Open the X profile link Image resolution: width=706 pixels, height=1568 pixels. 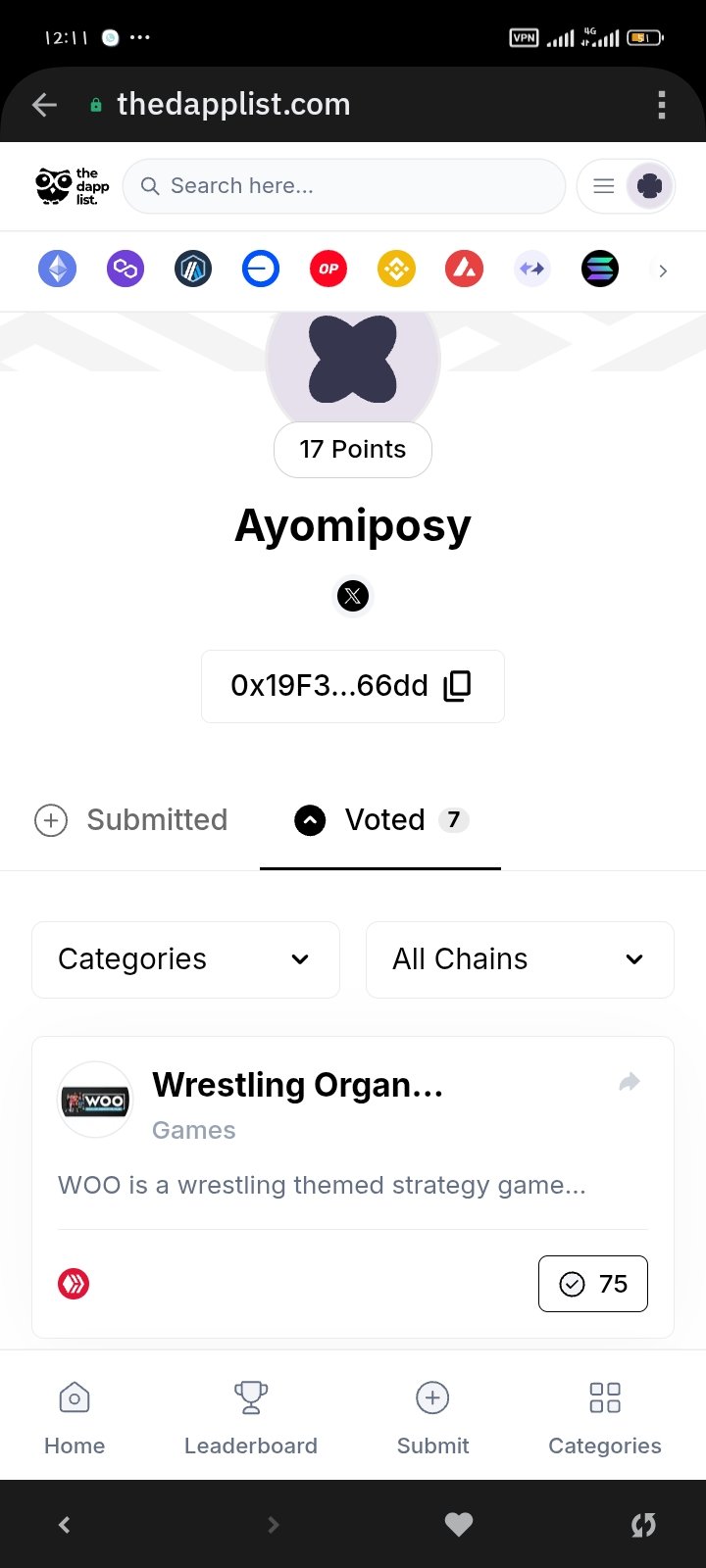(353, 596)
